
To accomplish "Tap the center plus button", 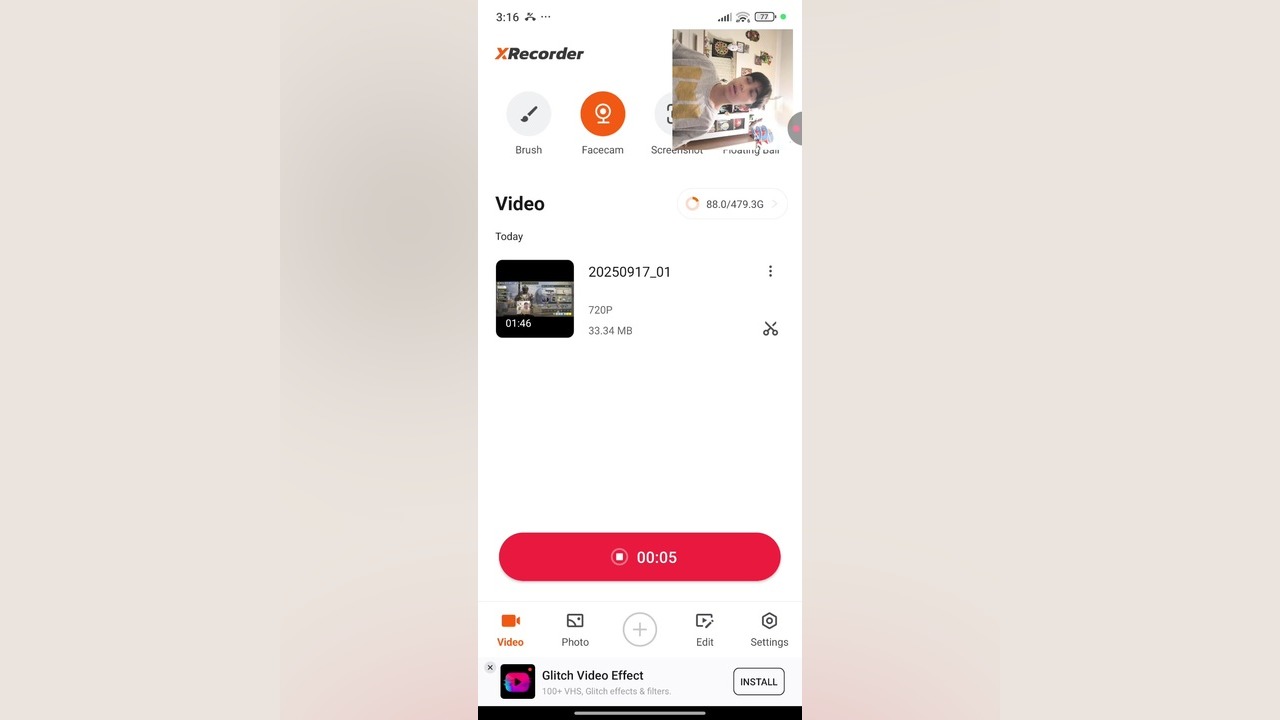I will pos(640,629).
